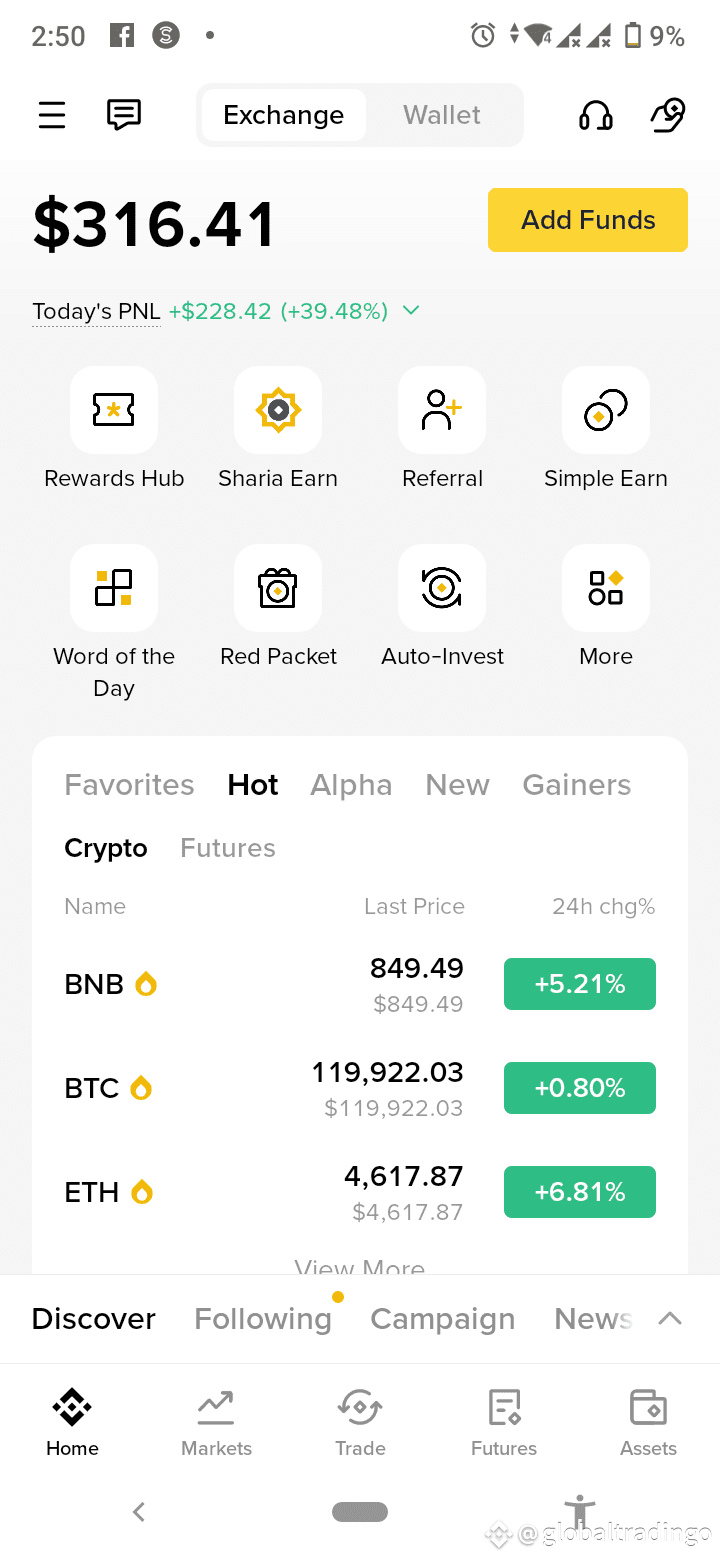The height and width of the screenshot is (1560, 720).
Task: Open the chat messages icon
Action: [124, 115]
